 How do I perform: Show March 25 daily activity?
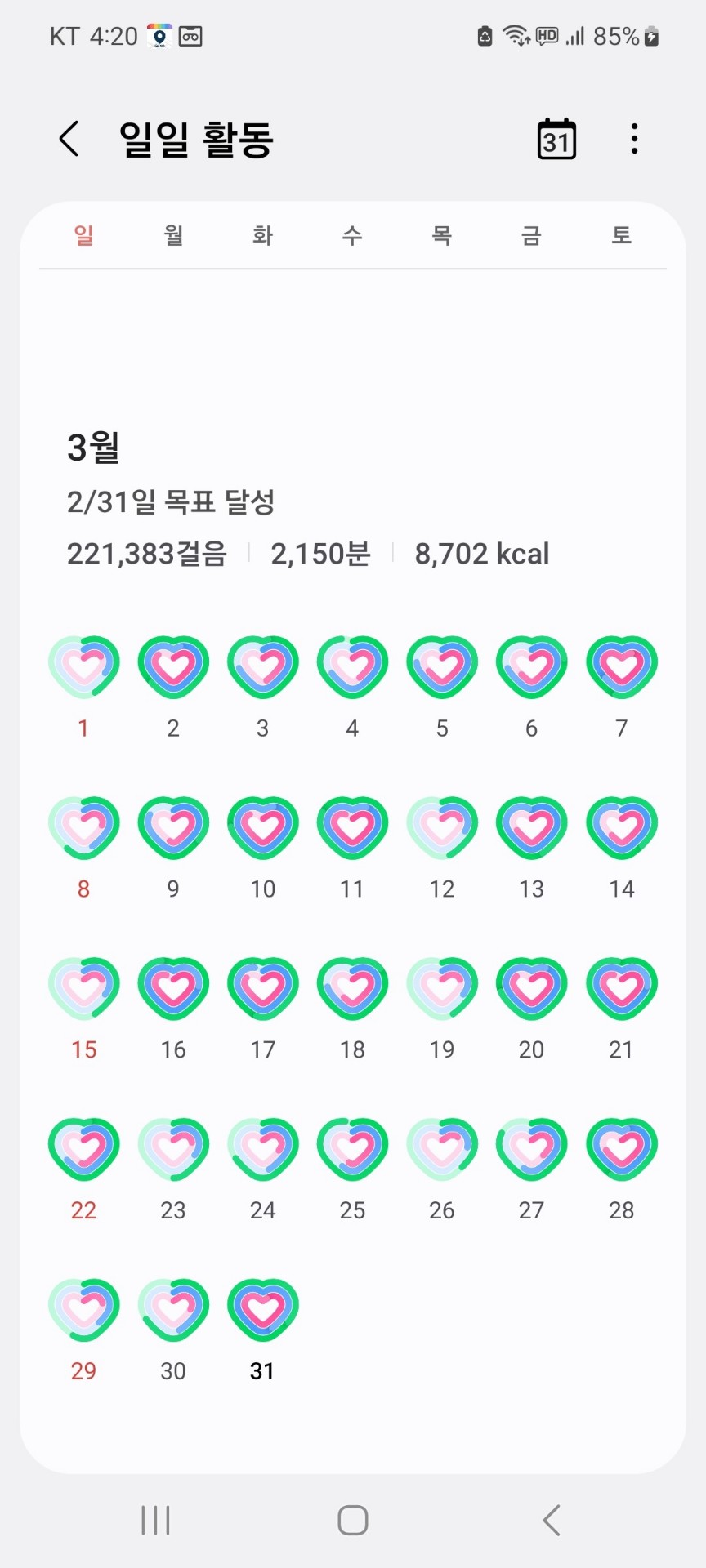[x=352, y=1150]
